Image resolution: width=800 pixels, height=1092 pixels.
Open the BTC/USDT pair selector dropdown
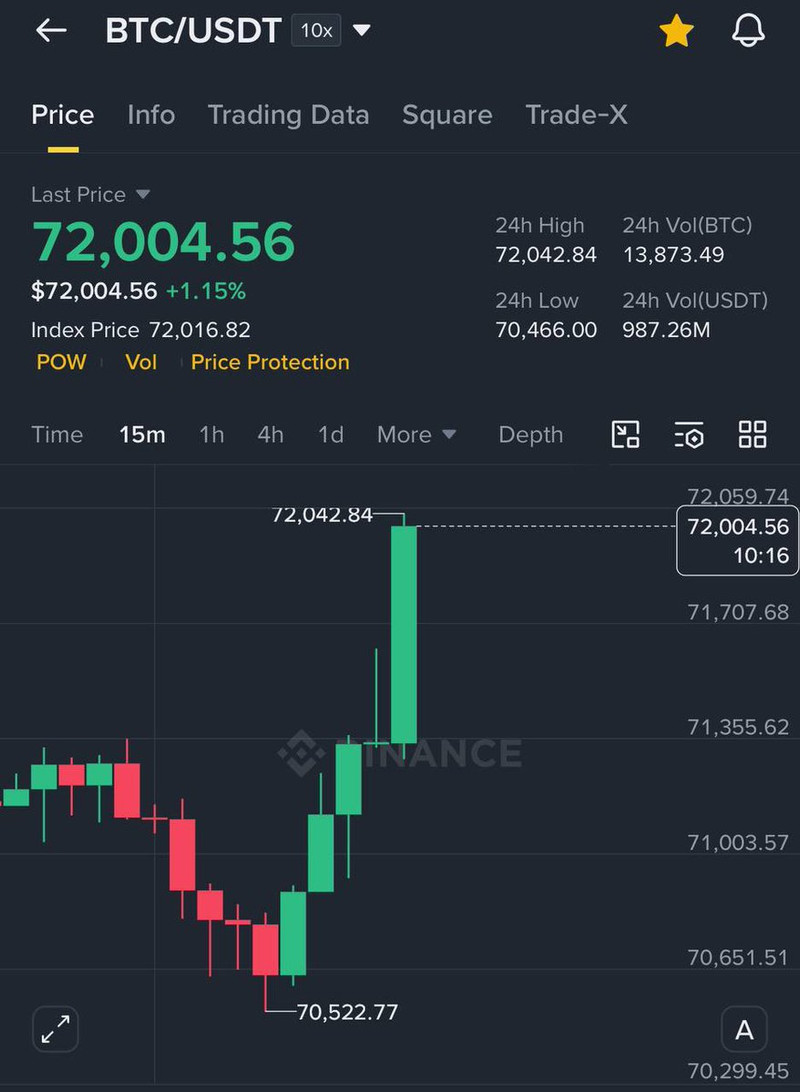point(362,31)
